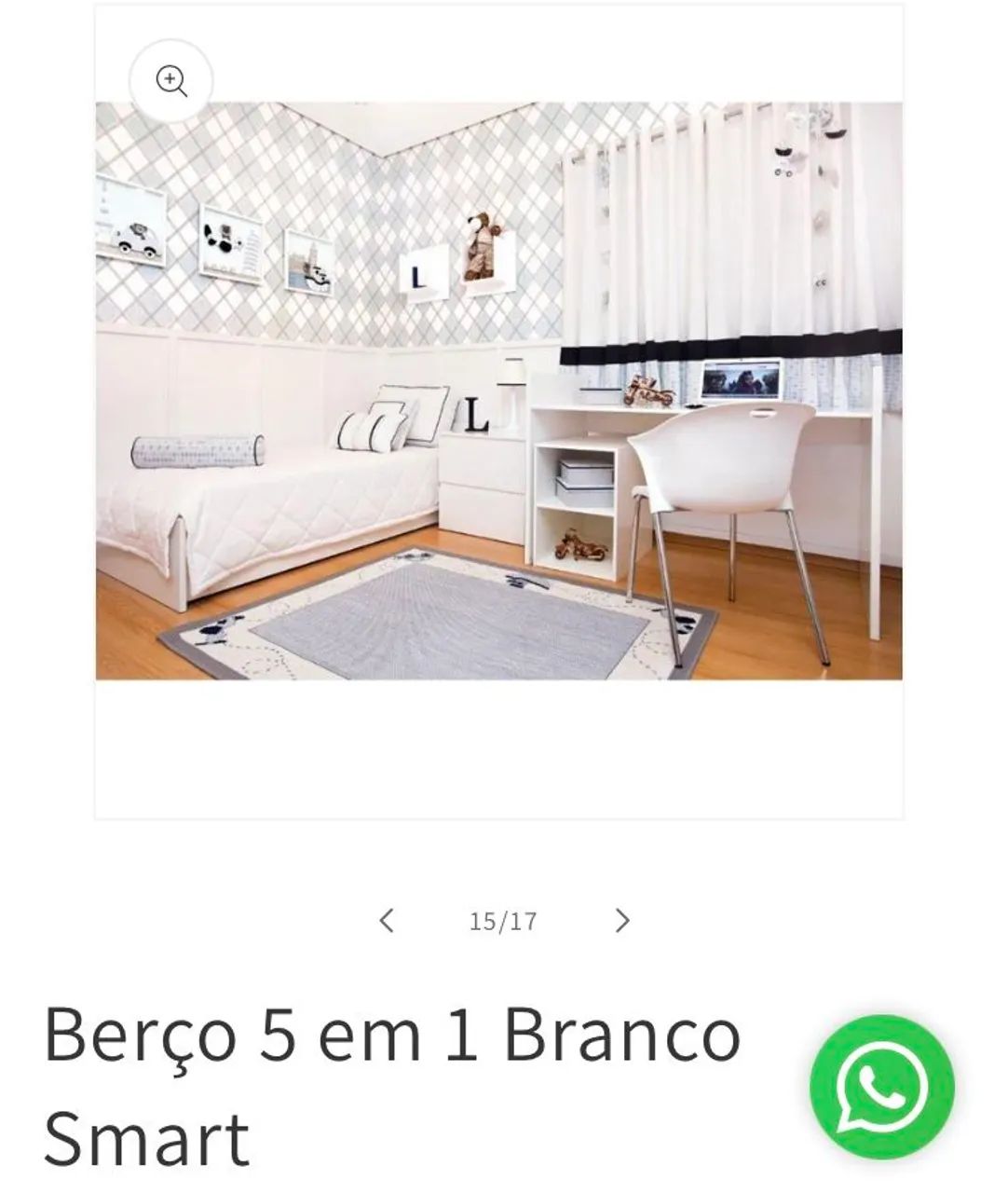Click the zoom-in lens on the product photo
The width and height of the screenshot is (1008, 1193).
point(172,82)
